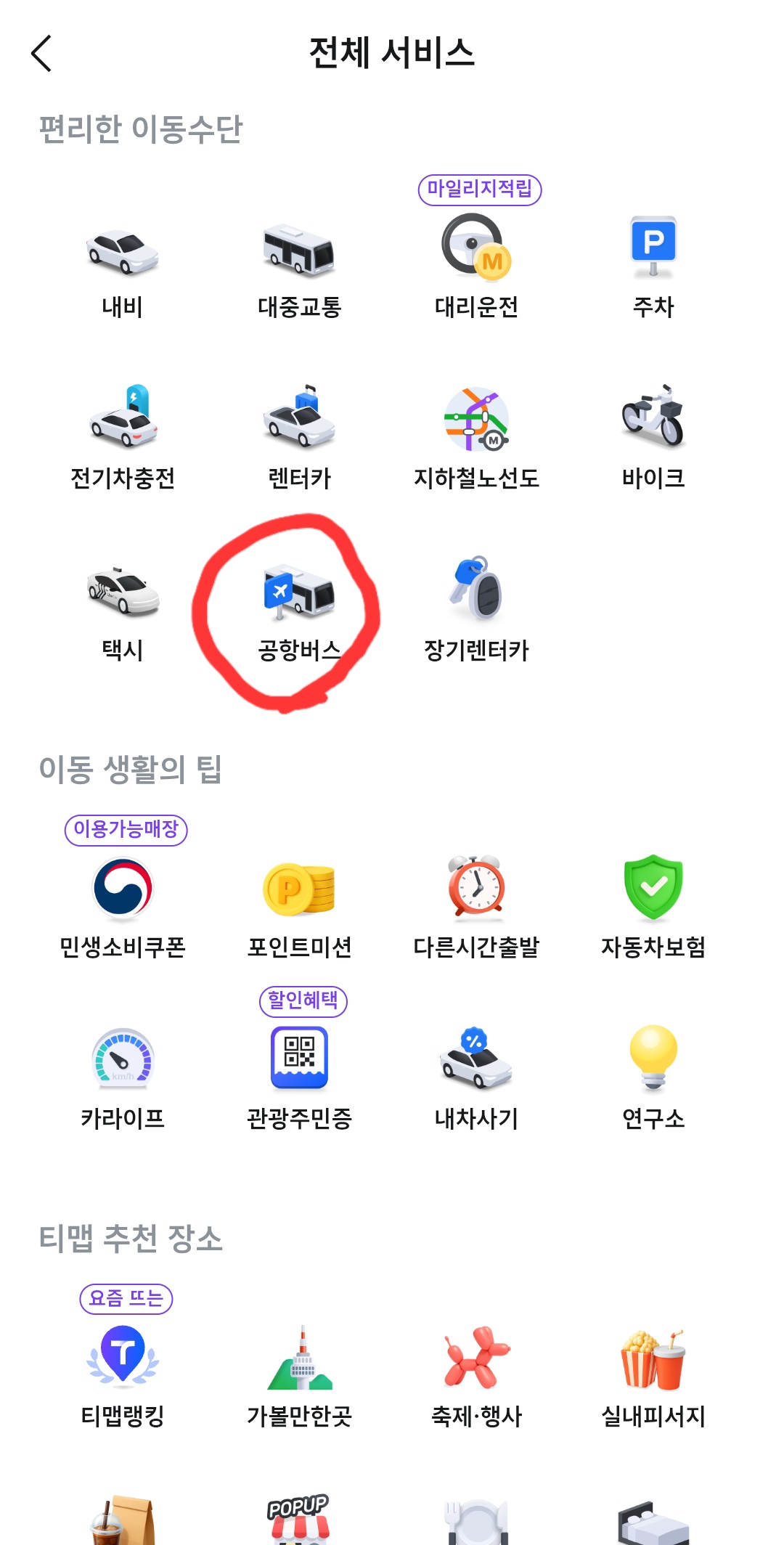Open 민생소비쿠폰 coupon info
784x1545 pixels.
(123, 908)
